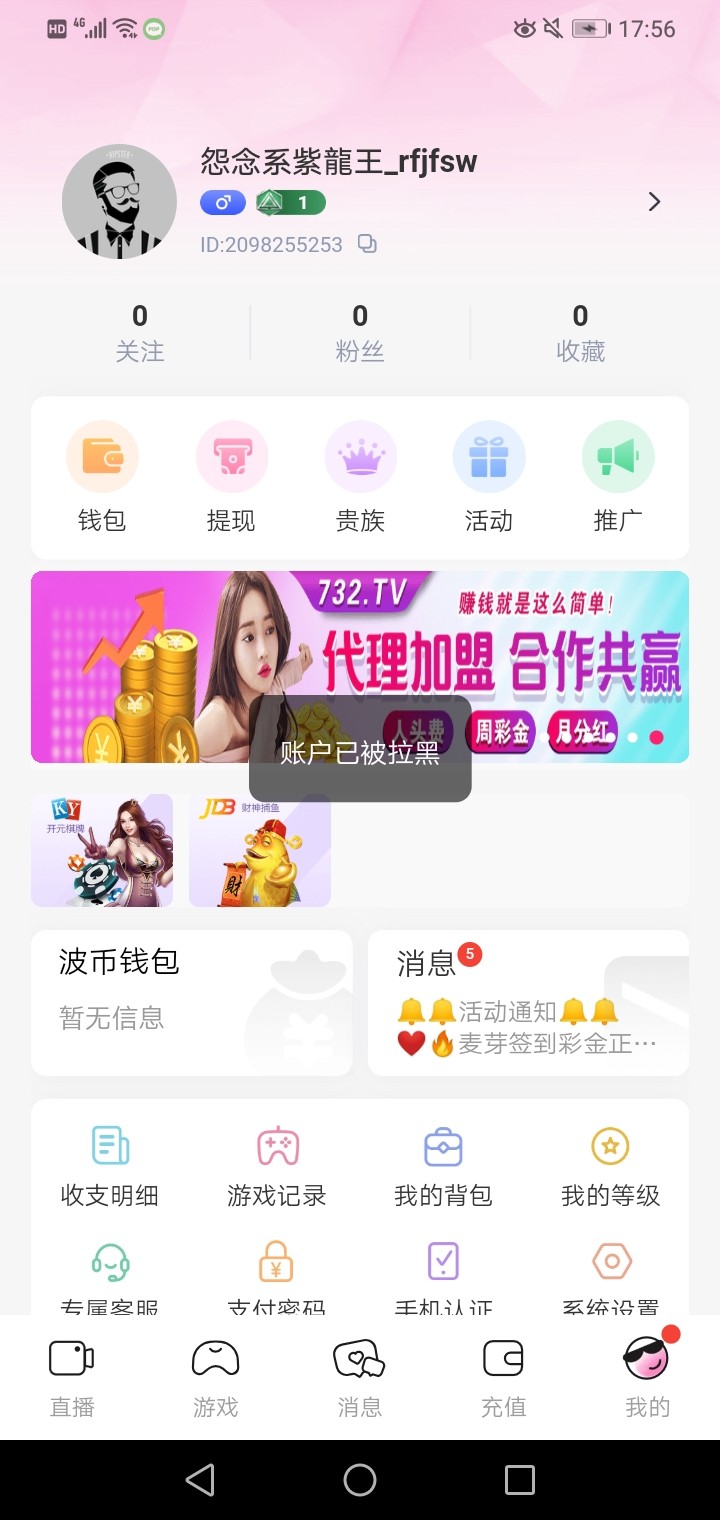Copy the user ID number
Viewport: 720px width, 1520px height.
click(x=368, y=244)
